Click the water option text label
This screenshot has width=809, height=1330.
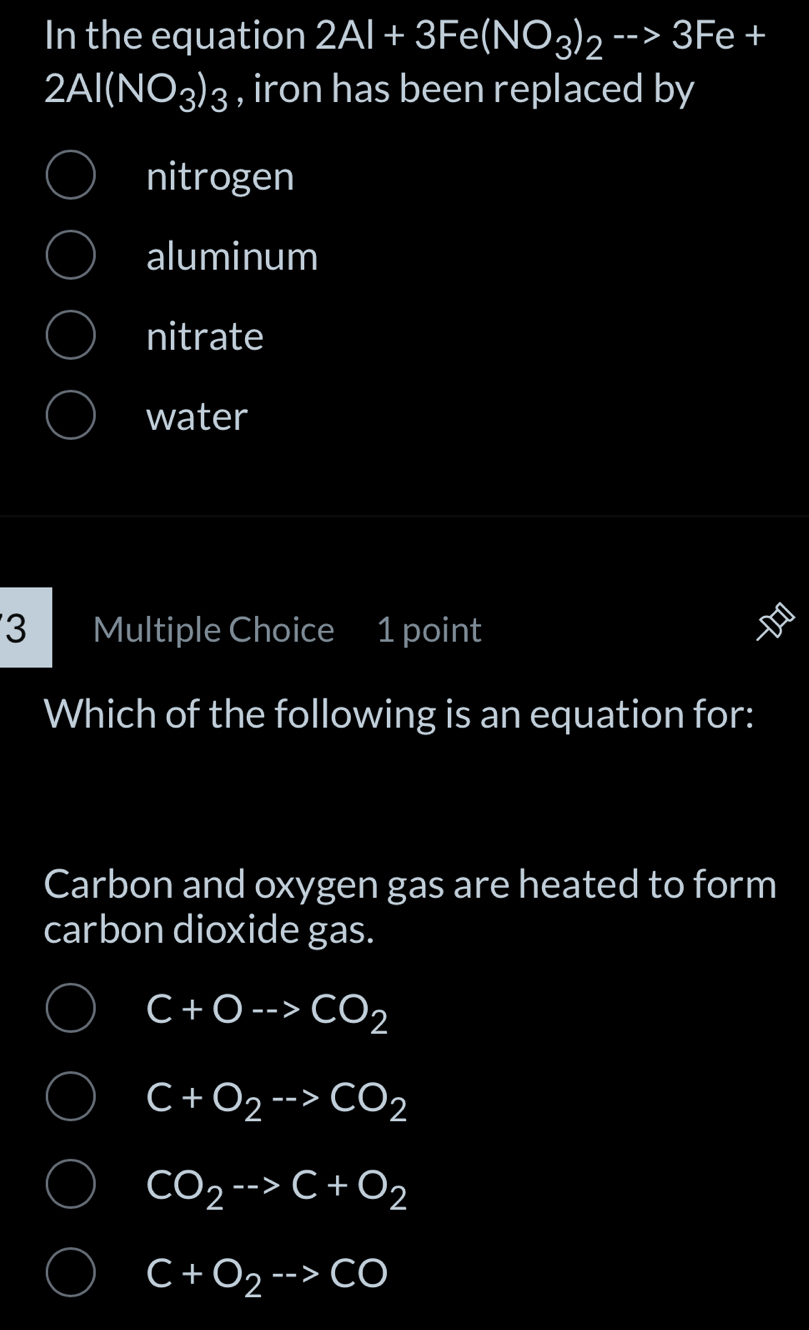[x=196, y=416]
